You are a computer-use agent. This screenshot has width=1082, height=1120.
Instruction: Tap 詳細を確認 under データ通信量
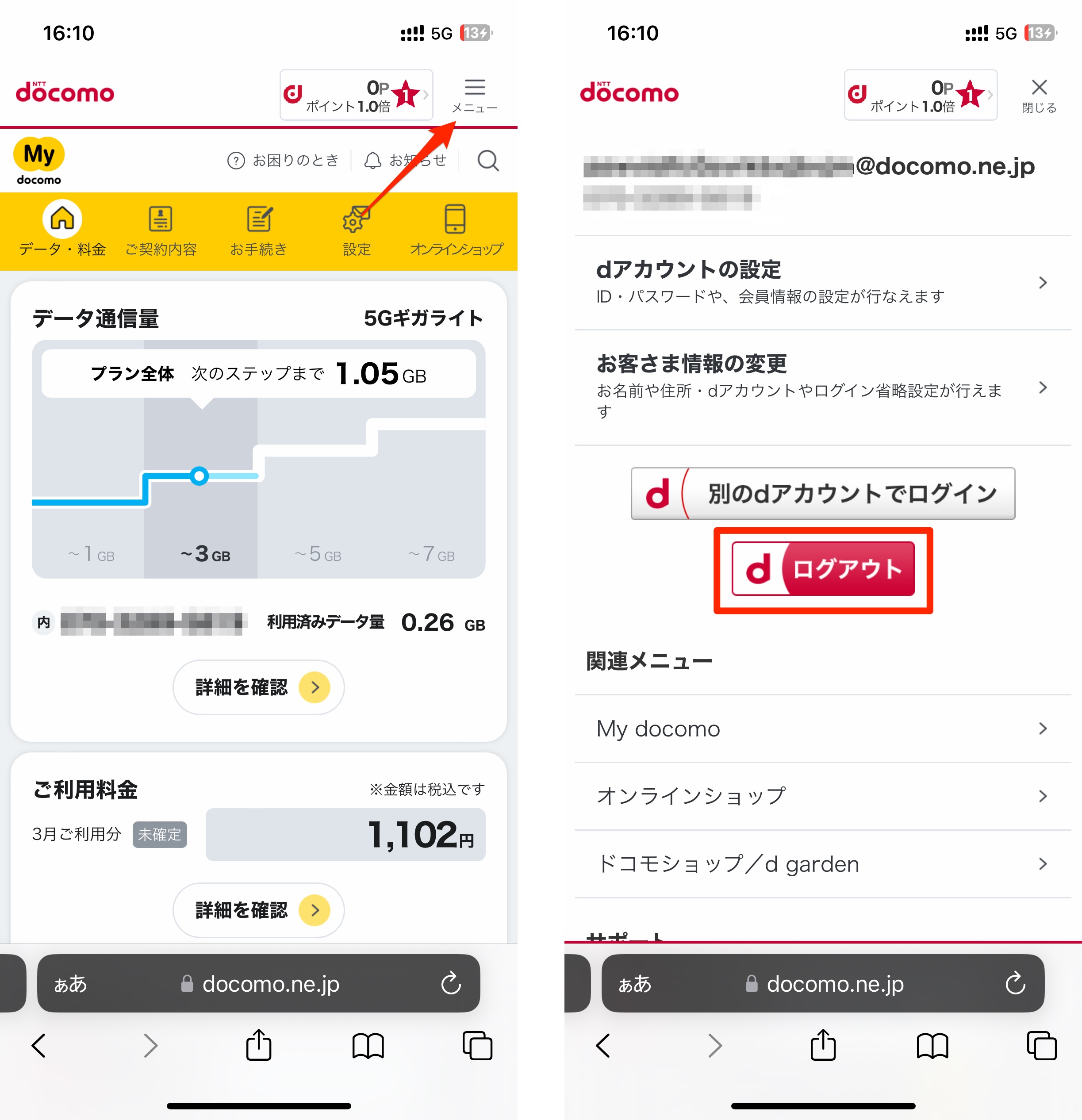[258, 687]
